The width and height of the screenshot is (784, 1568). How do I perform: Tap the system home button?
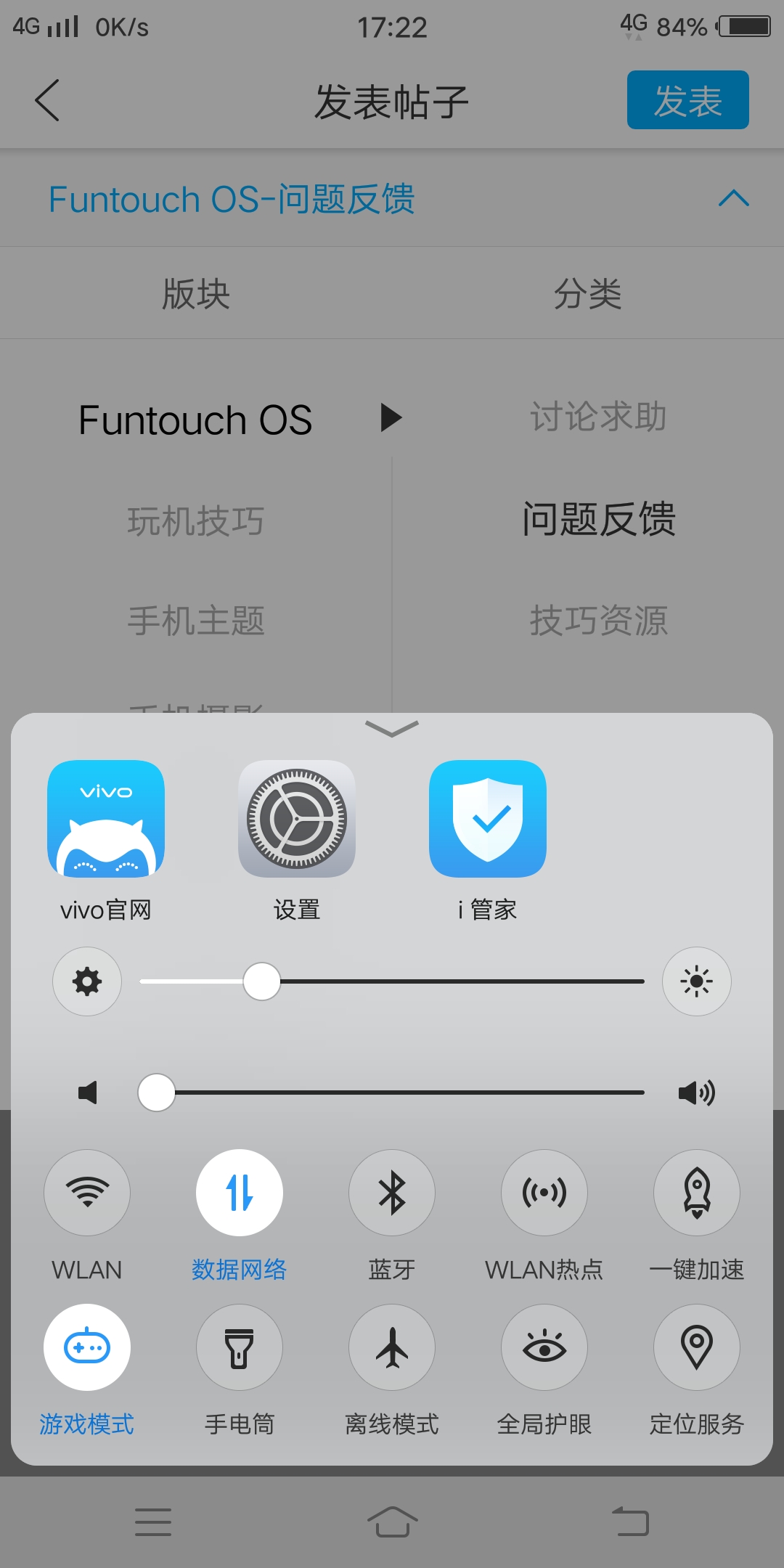click(x=392, y=1522)
